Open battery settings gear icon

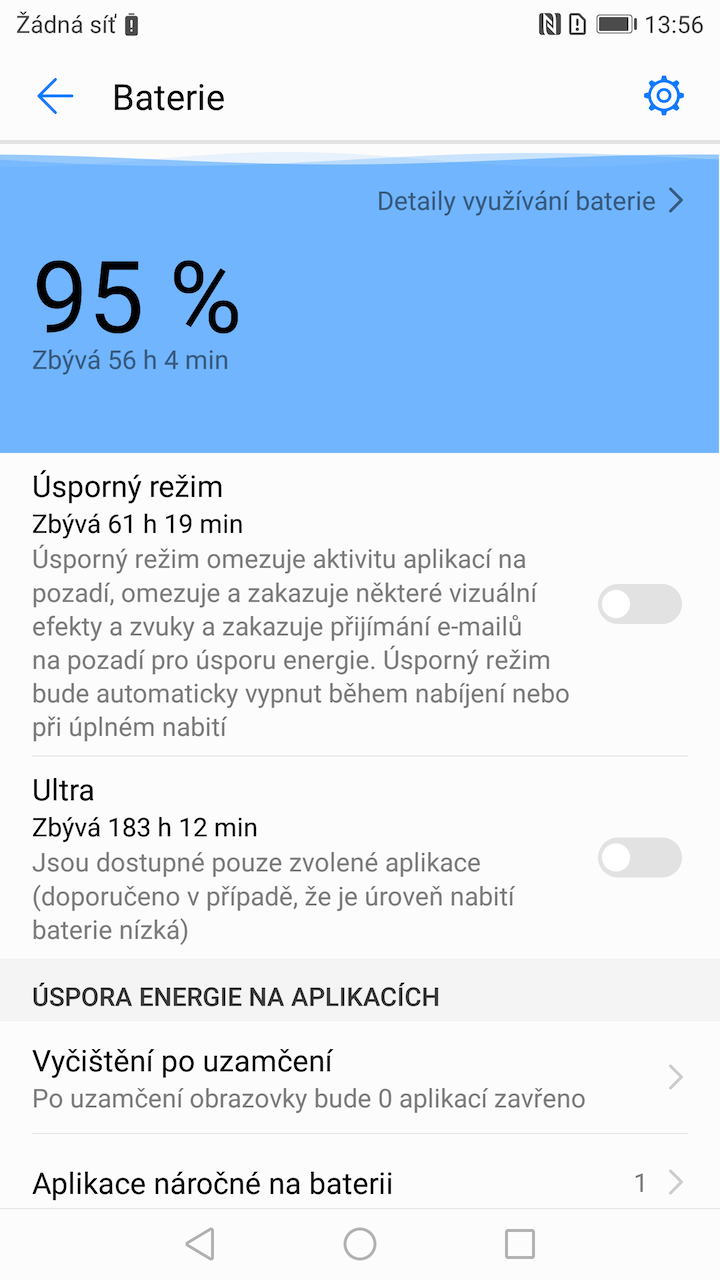664,97
